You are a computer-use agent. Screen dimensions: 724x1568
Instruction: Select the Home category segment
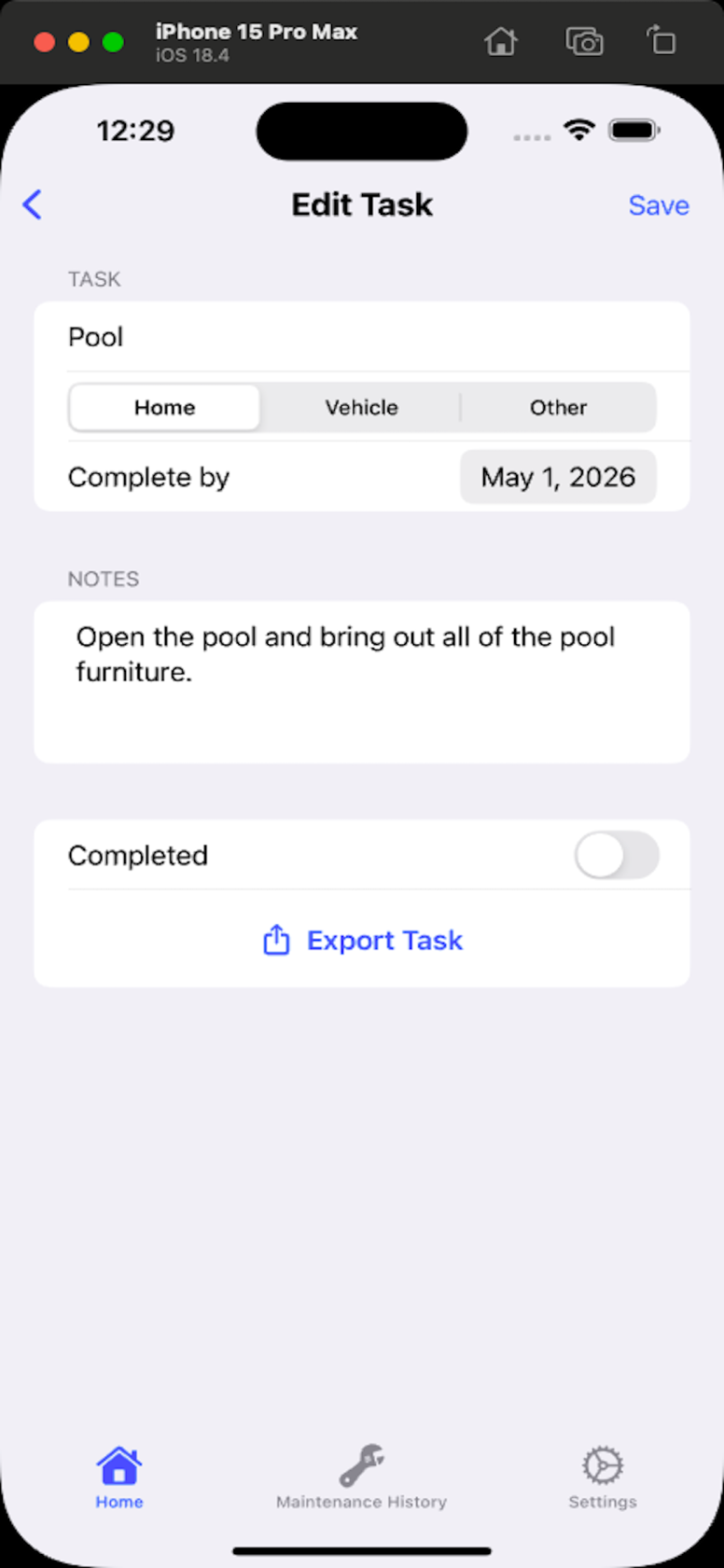[x=165, y=408]
